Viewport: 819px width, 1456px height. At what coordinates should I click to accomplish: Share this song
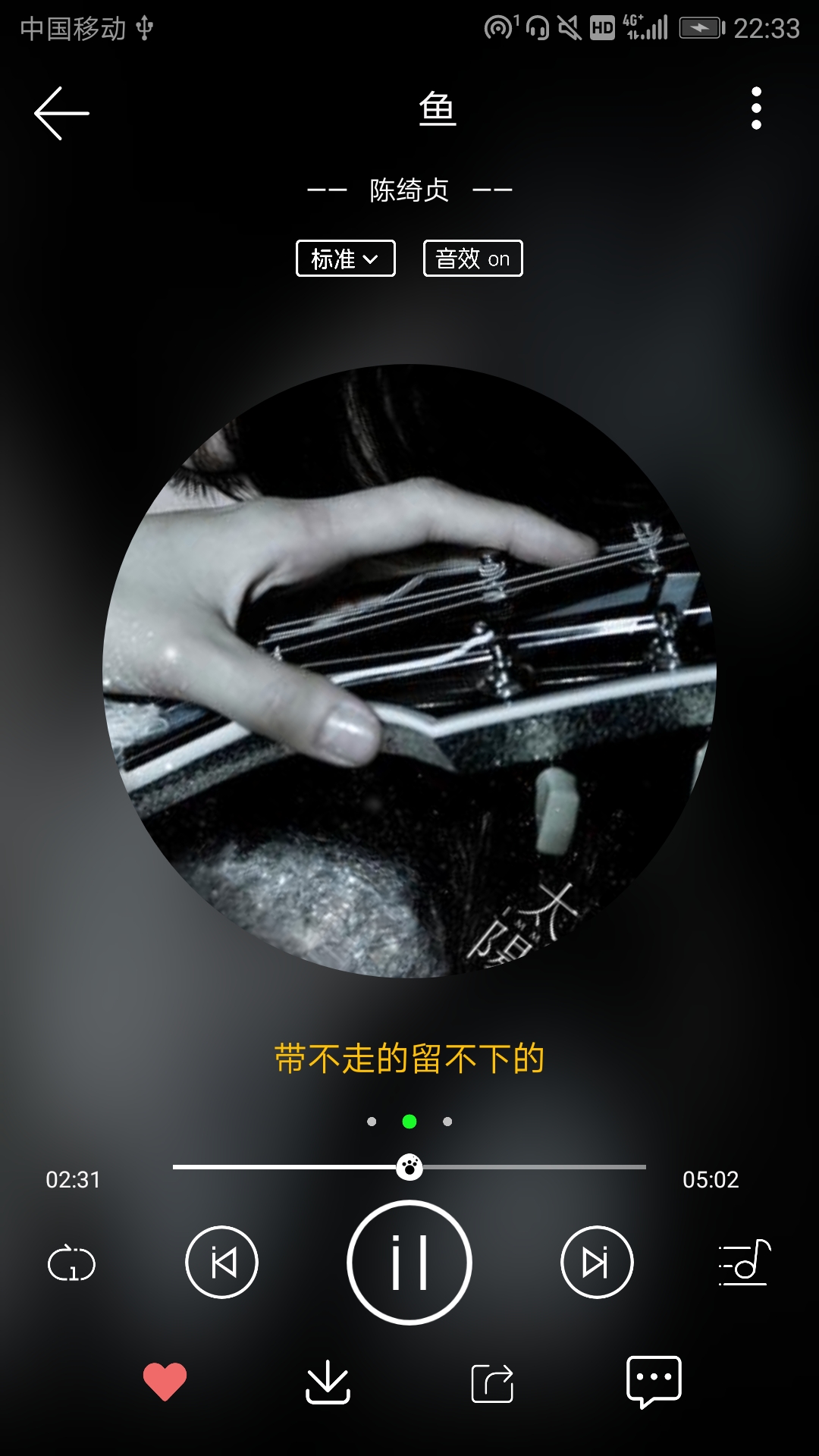tap(492, 1382)
